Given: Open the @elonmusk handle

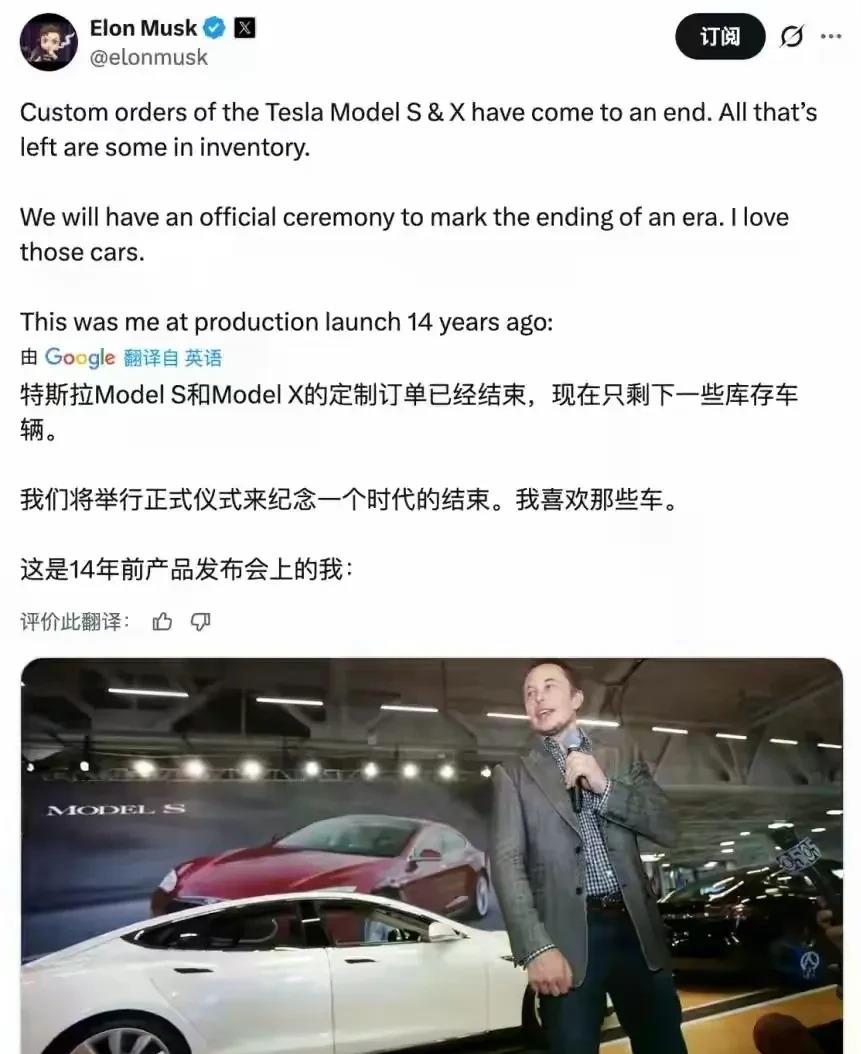Looking at the screenshot, I should [x=150, y=57].
